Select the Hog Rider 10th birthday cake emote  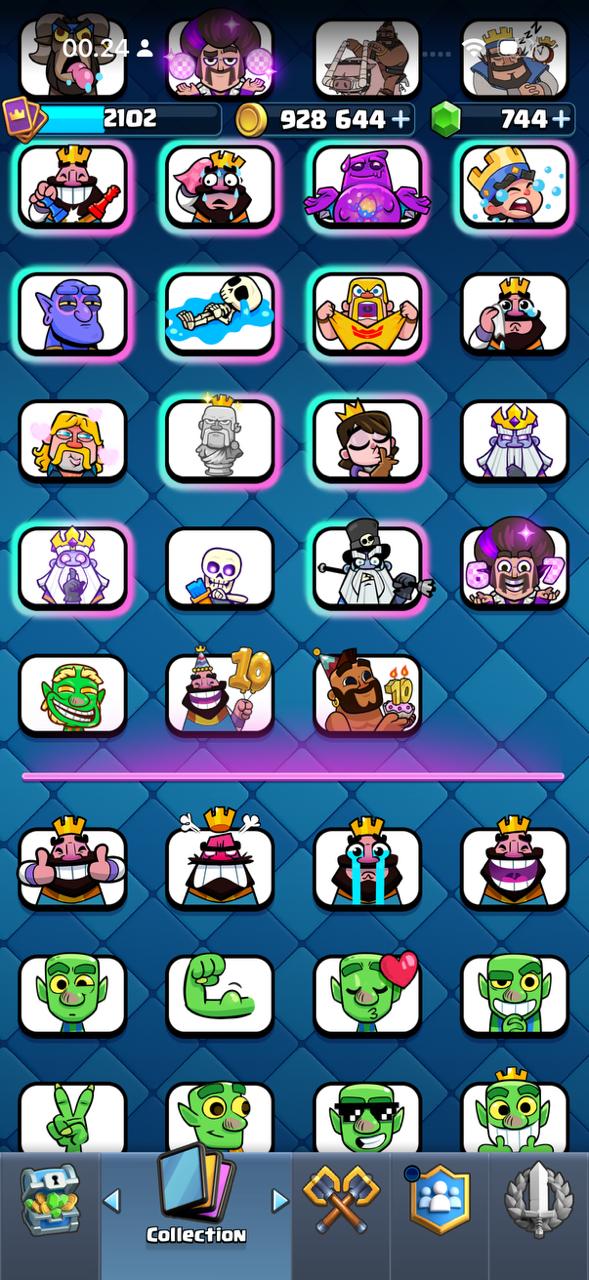(367, 695)
